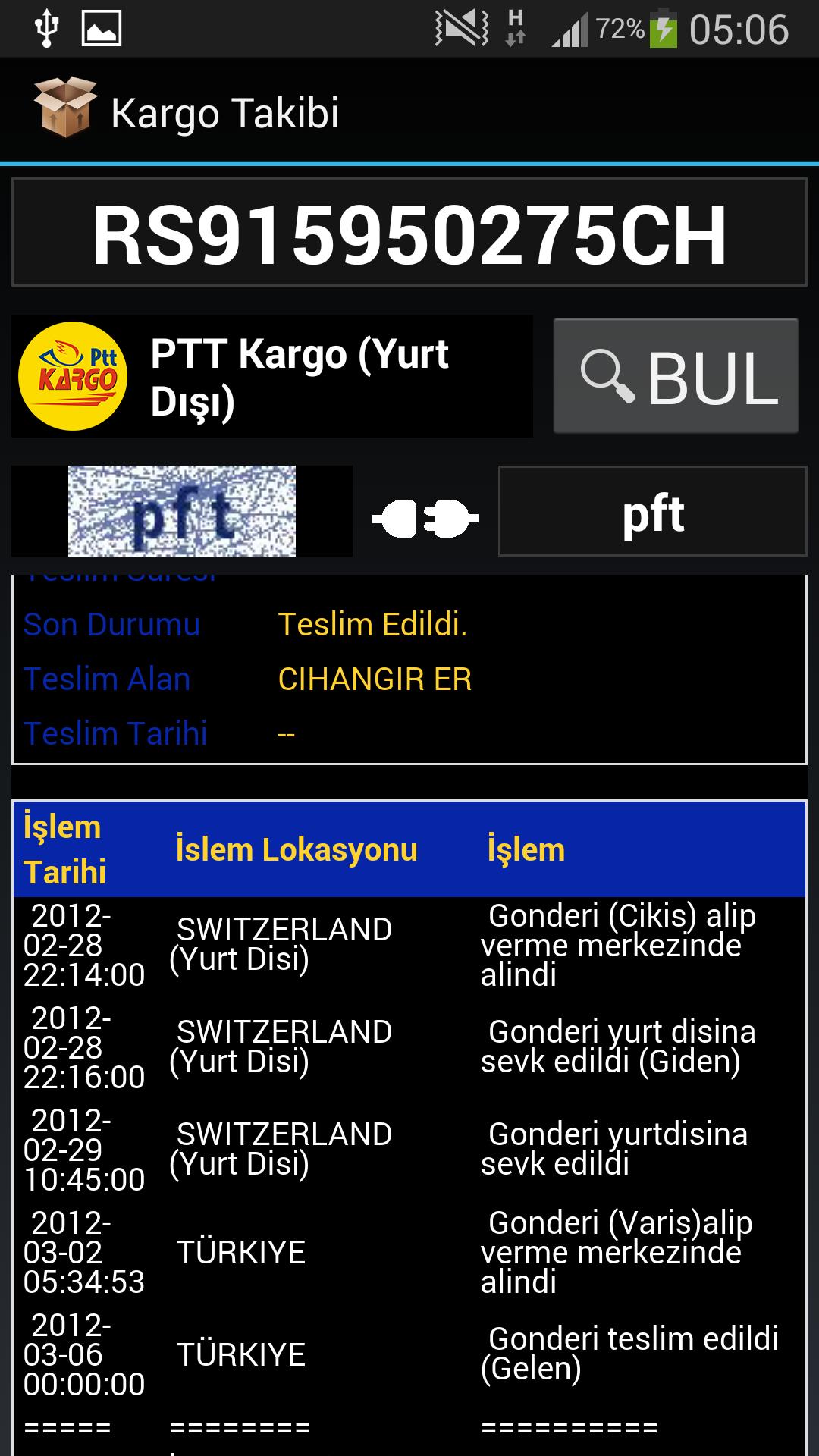Switch to the İslem Lokasyonu column

point(296,849)
